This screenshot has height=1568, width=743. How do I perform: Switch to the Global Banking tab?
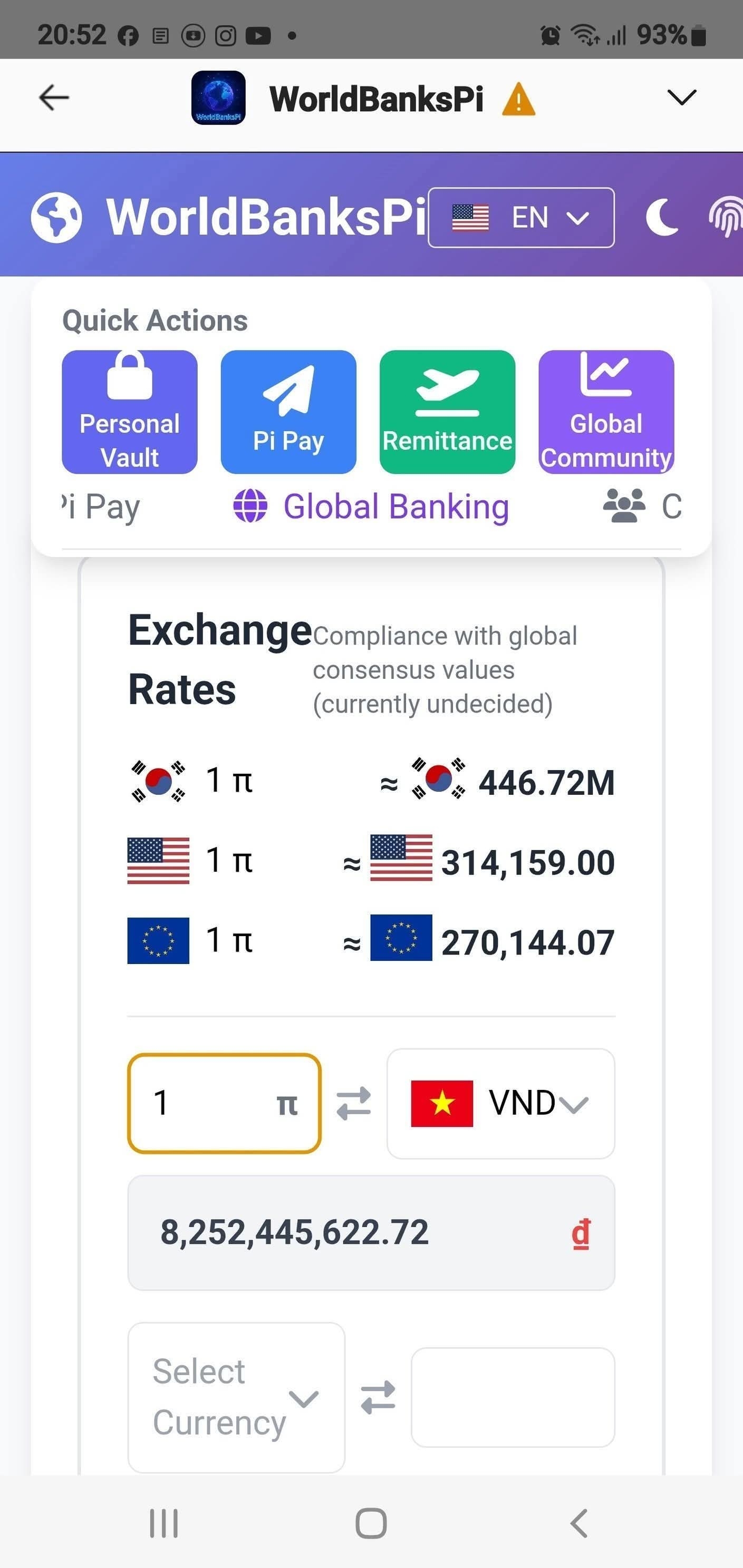coord(371,507)
